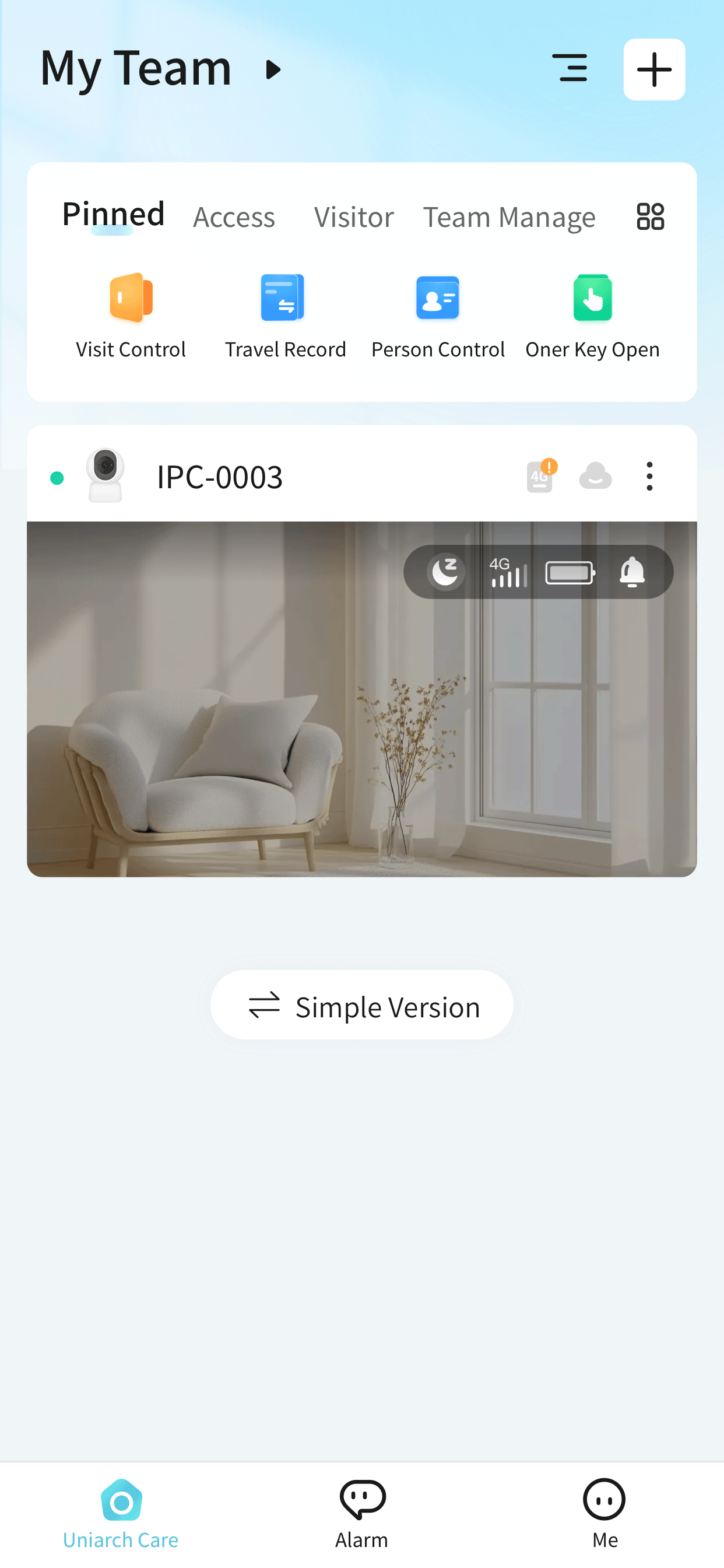The image size is (724, 1568).
Task: Select the Pinned tab
Action: tap(113, 214)
